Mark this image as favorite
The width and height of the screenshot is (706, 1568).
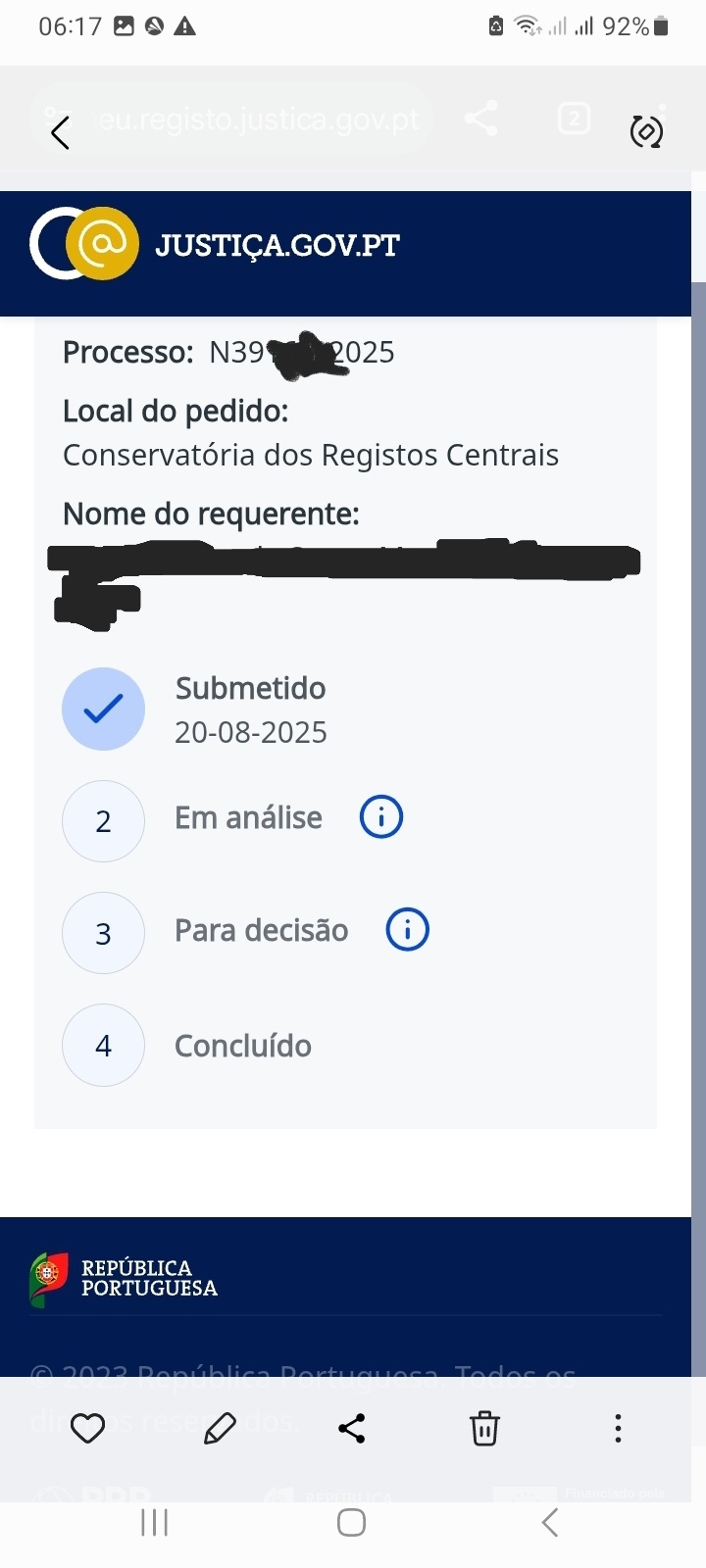[88, 1429]
